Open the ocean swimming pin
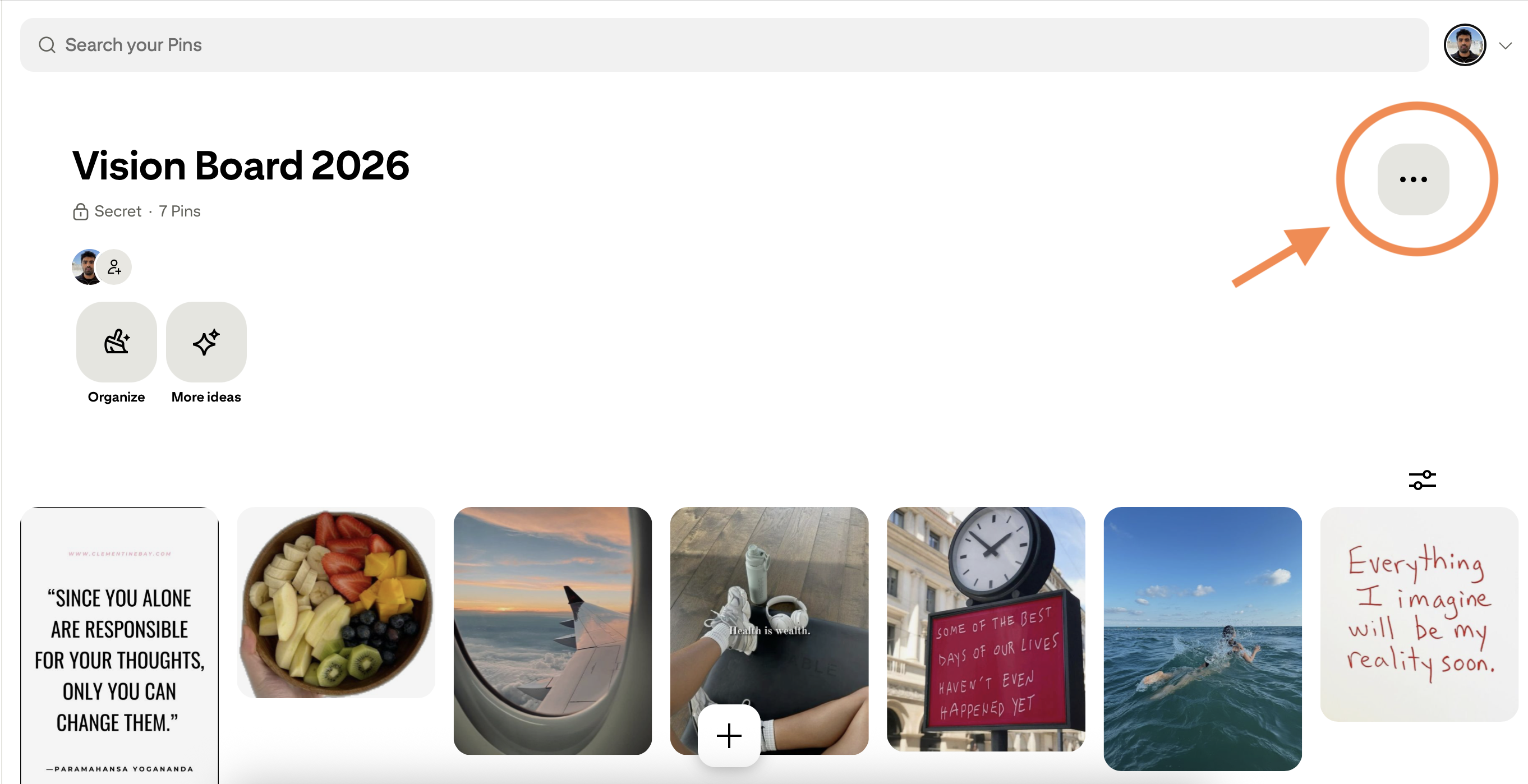The height and width of the screenshot is (784, 1528). pyautogui.click(x=1202, y=639)
